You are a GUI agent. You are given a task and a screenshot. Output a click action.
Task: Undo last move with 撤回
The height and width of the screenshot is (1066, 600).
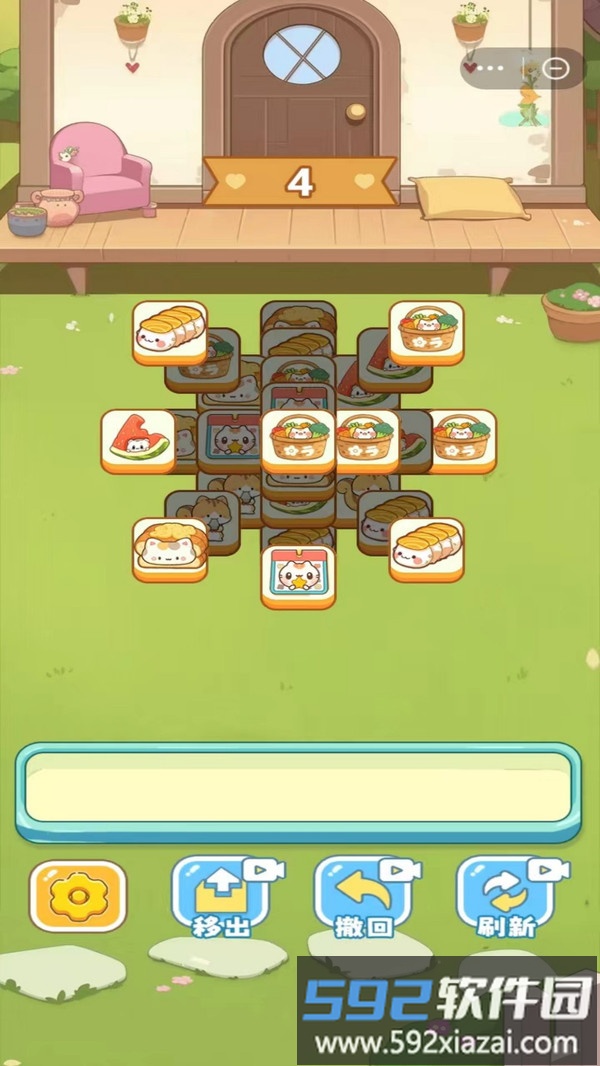(x=364, y=895)
